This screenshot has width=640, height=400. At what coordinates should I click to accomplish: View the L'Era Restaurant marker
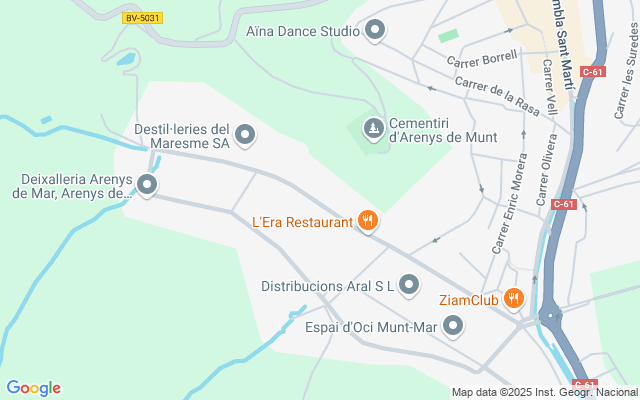coord(368,221)
